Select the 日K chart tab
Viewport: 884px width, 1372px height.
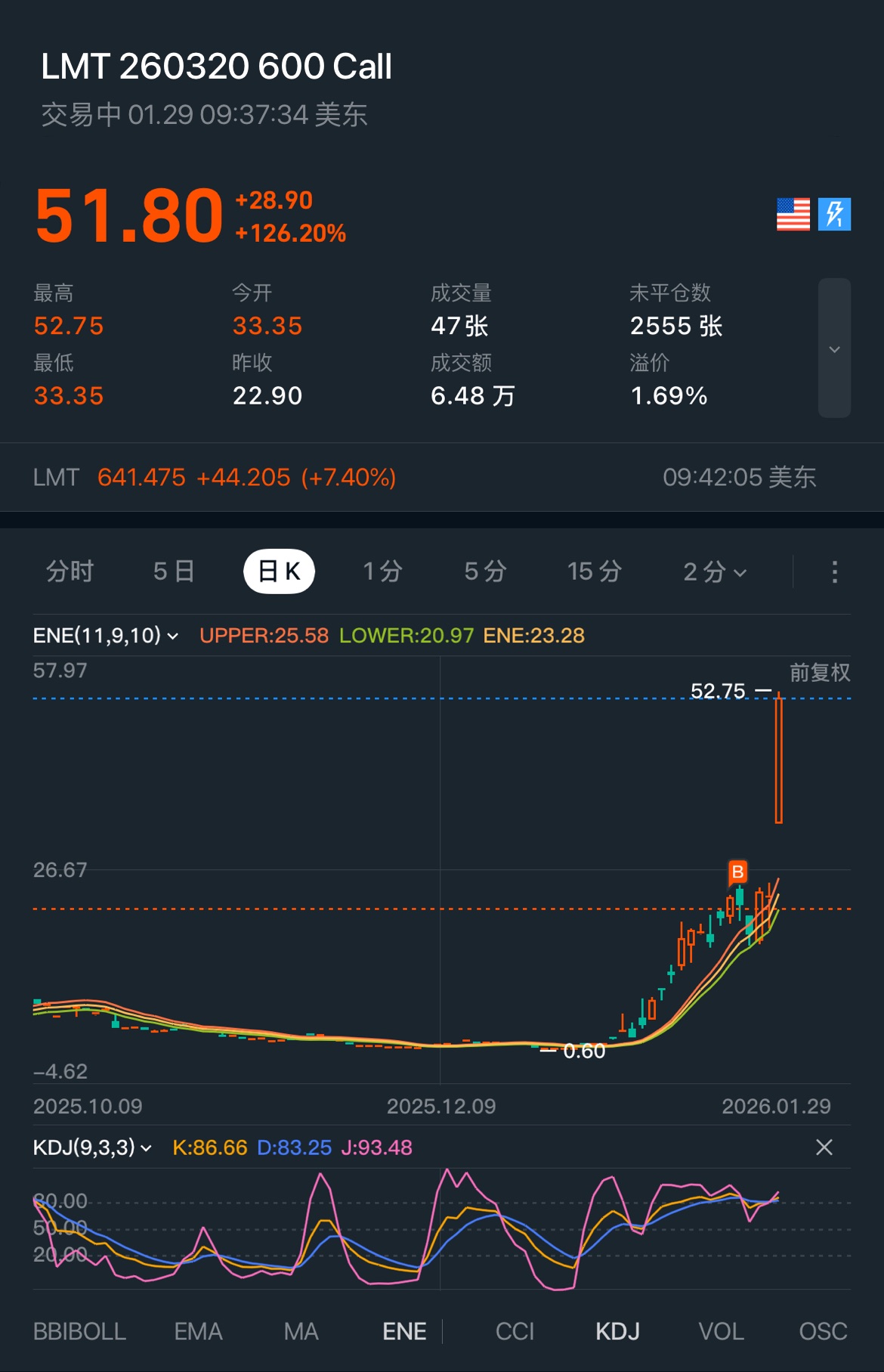(279, 571)
